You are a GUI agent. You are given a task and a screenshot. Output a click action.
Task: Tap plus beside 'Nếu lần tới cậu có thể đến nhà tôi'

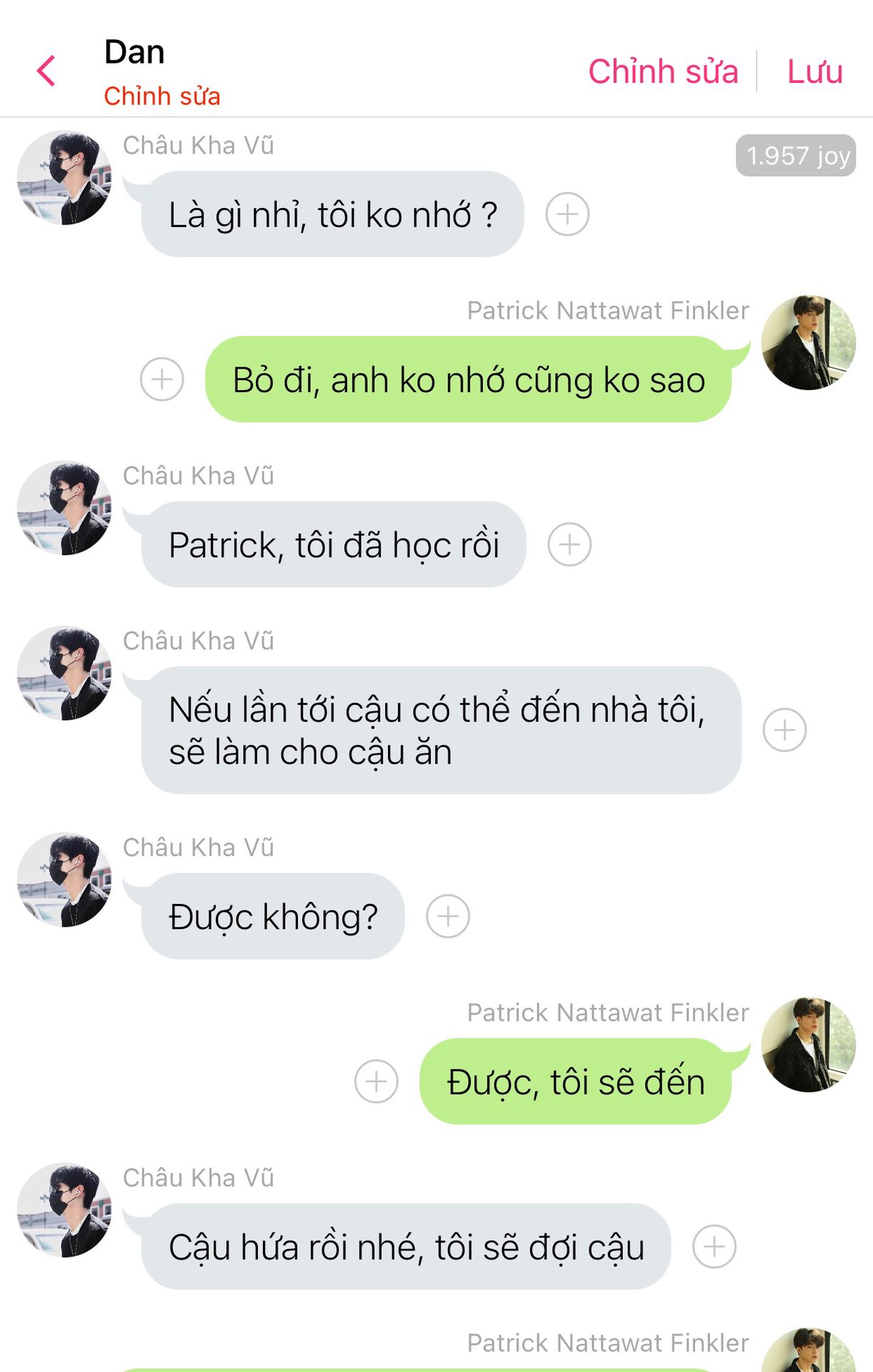point(784,730)
